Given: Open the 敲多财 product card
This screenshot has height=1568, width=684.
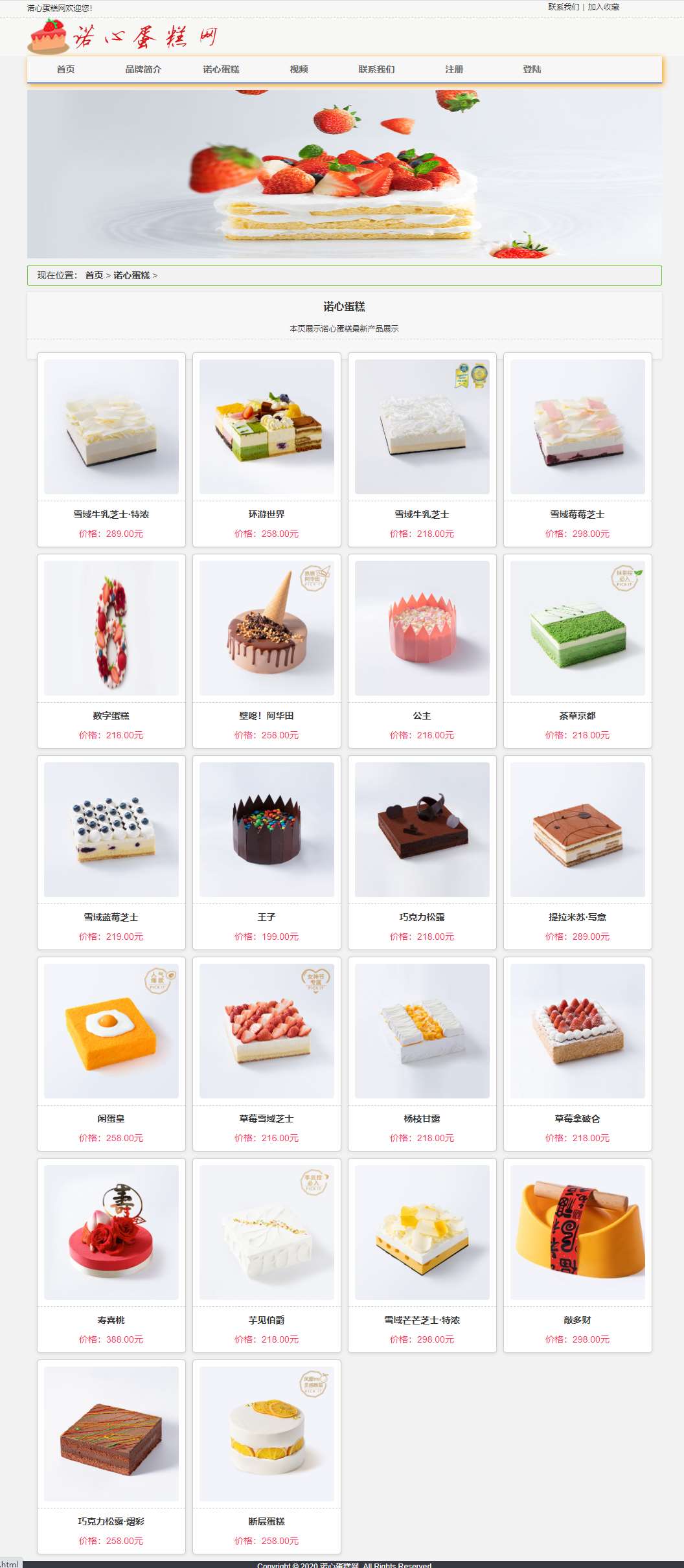Looking at the screenshot, I should pyautogui.click(x=578, y=1255).
